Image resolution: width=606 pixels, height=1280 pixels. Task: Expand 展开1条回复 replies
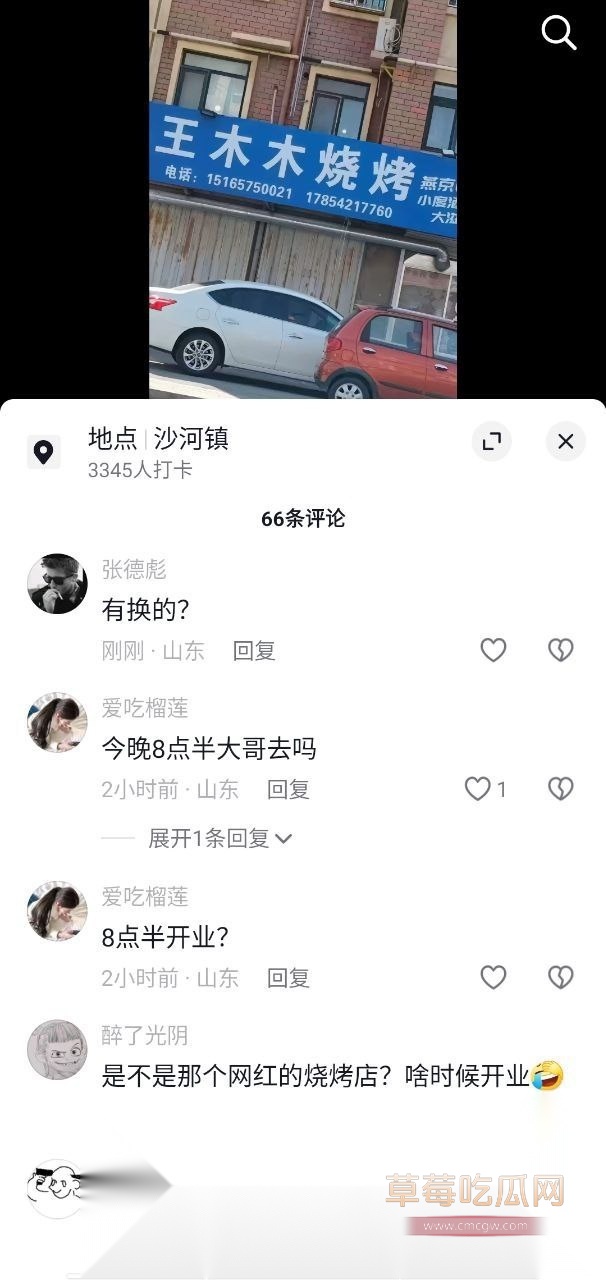click(x=220, y=838)
